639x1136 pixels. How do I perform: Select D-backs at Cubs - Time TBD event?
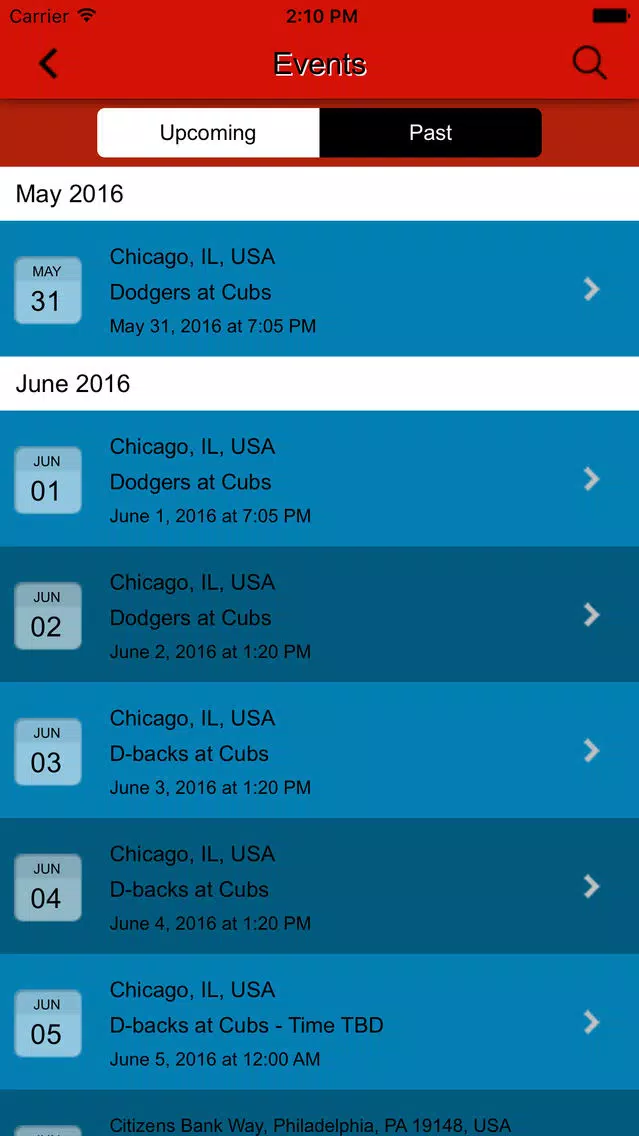point(320,1022)
